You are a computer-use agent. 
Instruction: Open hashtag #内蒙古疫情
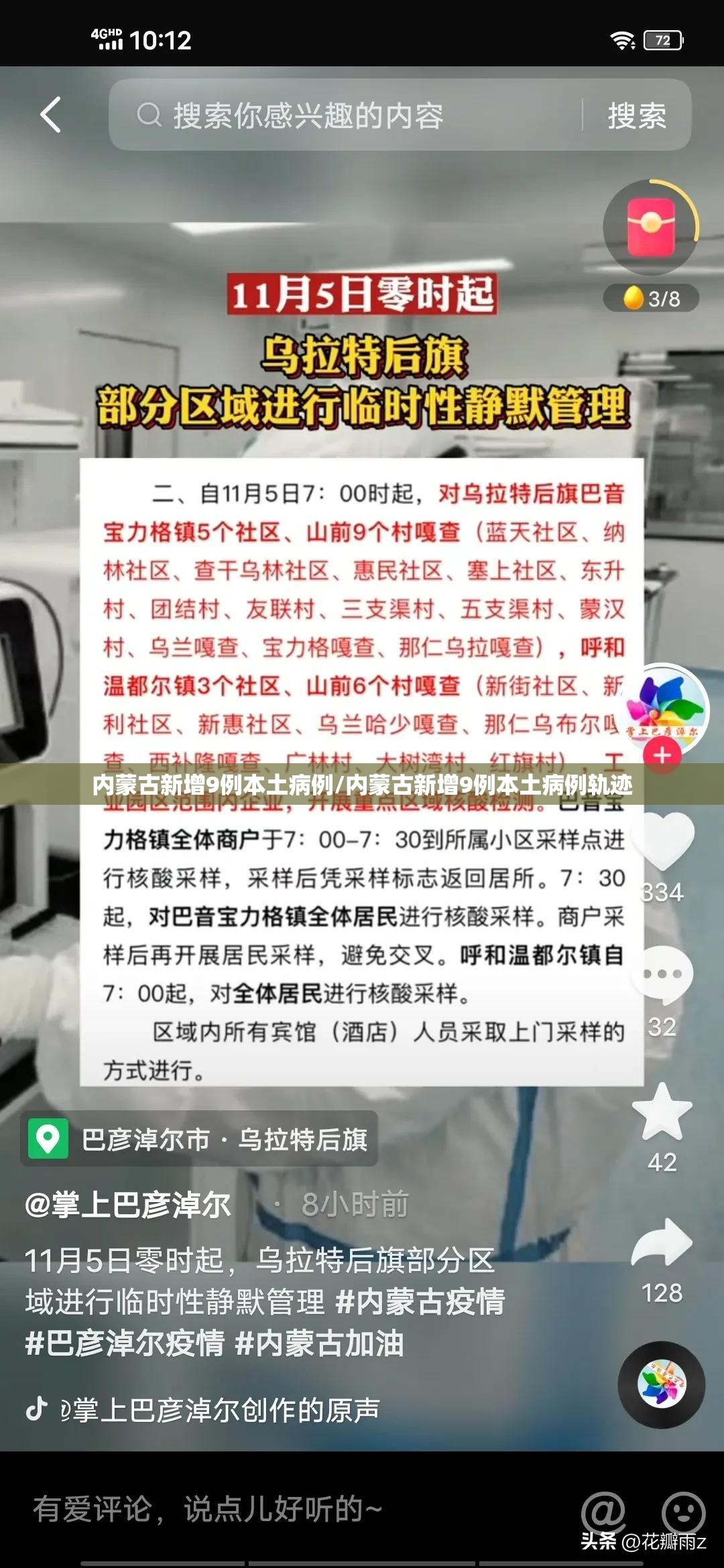pyautogui.click(x=420, y=1301)
